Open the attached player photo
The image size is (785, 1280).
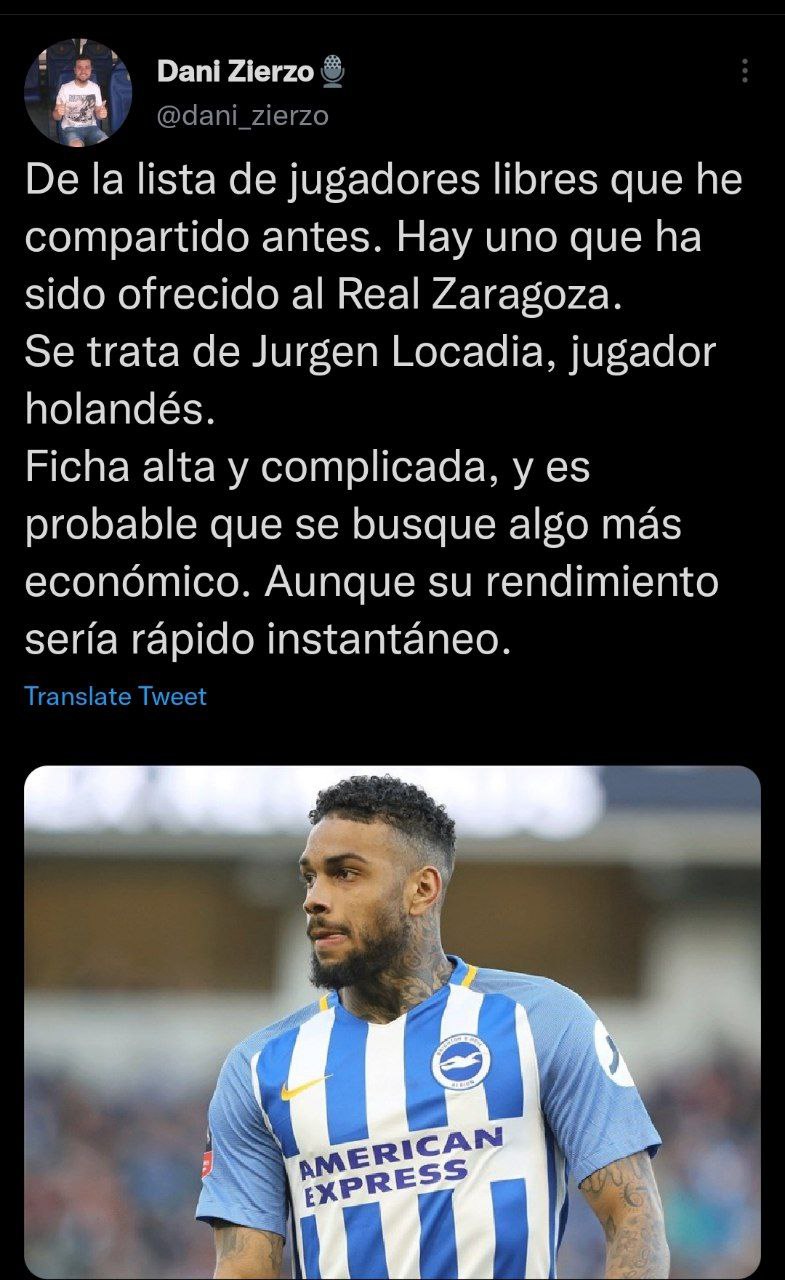click(392, 1020)
